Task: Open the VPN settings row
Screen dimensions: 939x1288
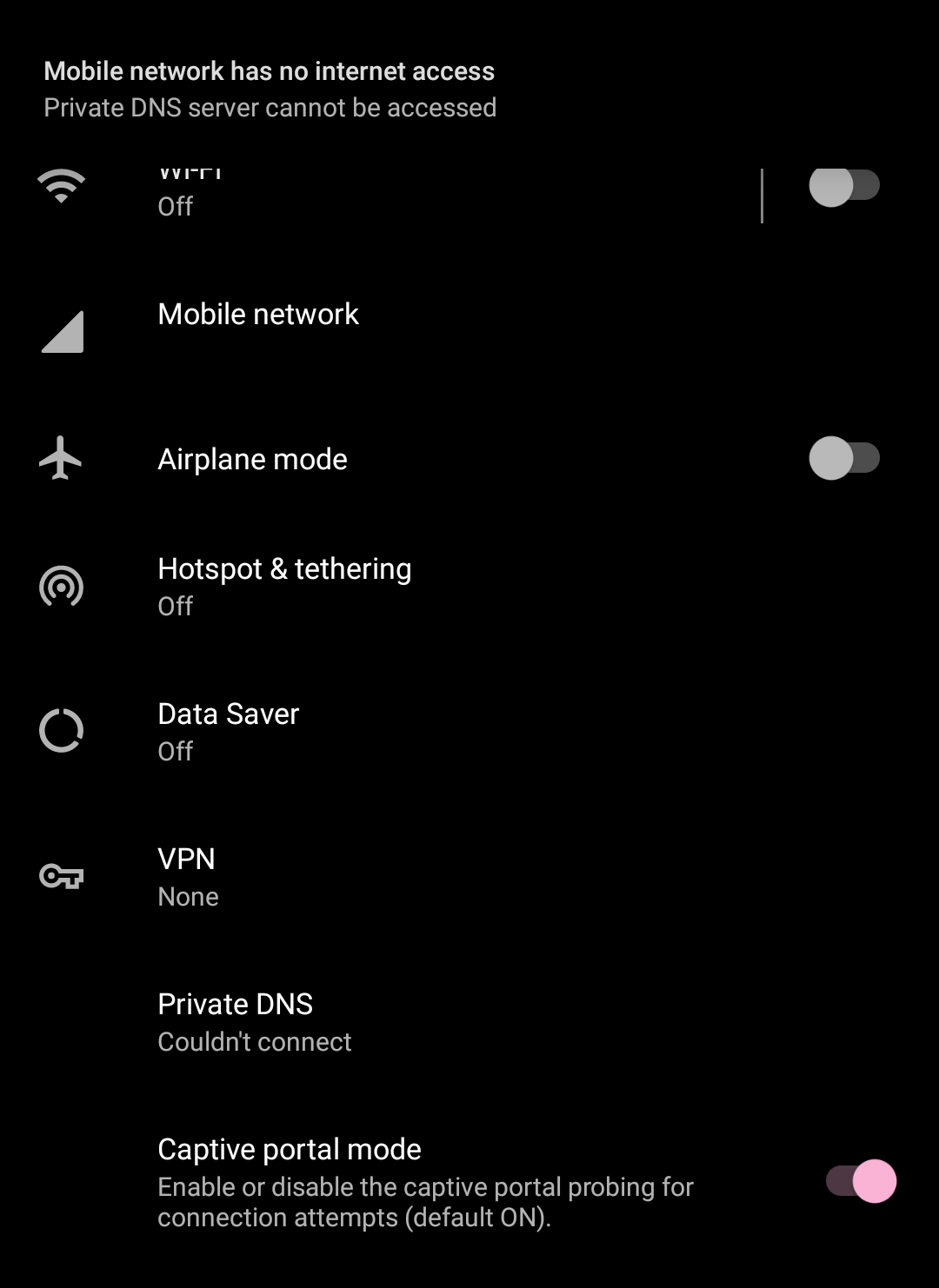Action: coord(187,860)
